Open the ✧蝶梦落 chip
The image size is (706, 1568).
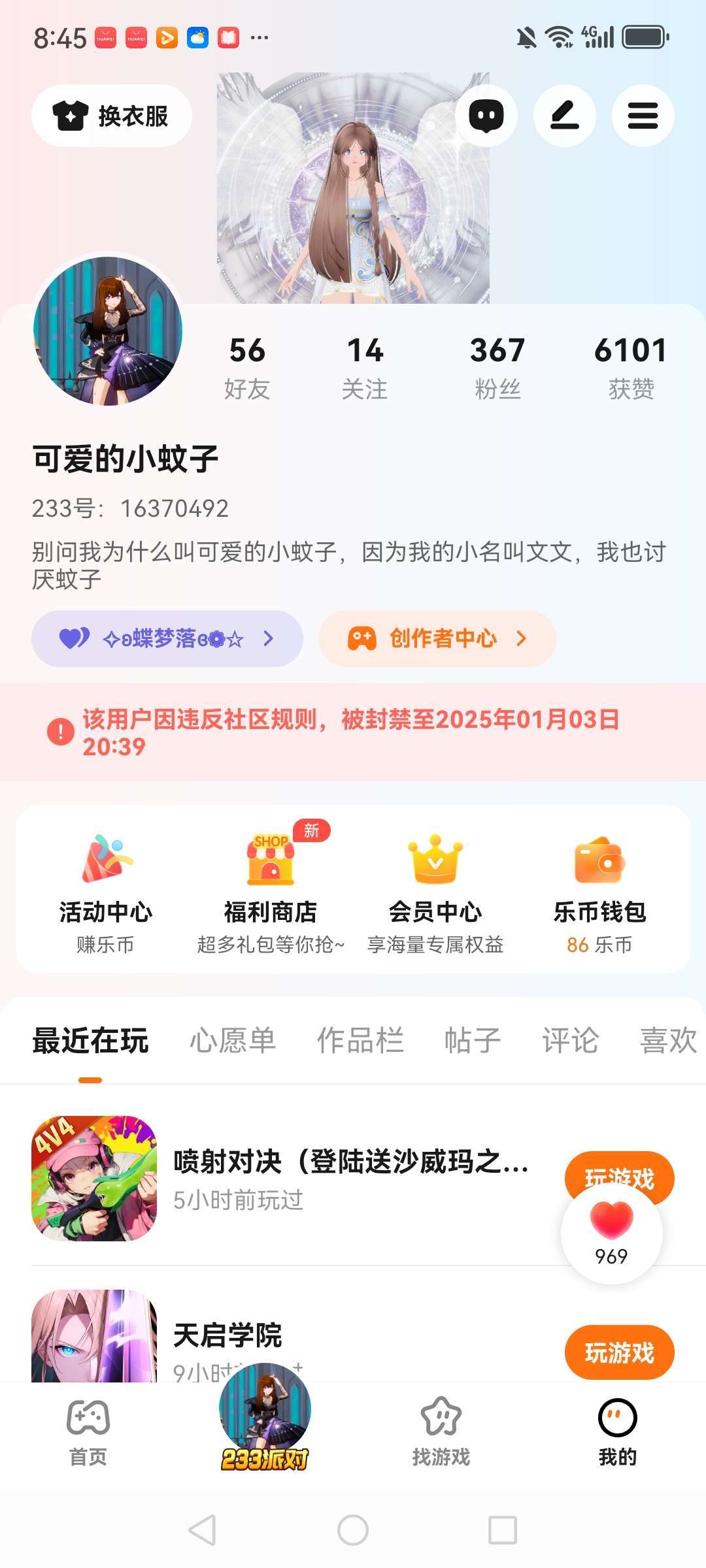(167, 638)
